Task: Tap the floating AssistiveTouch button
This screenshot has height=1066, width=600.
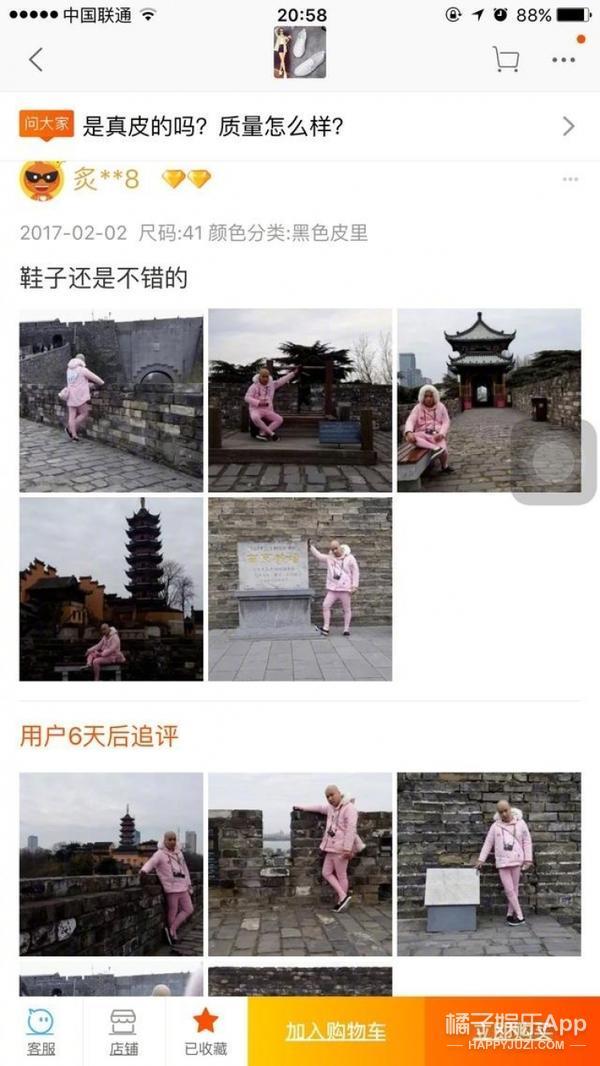Action: point(553,462)
